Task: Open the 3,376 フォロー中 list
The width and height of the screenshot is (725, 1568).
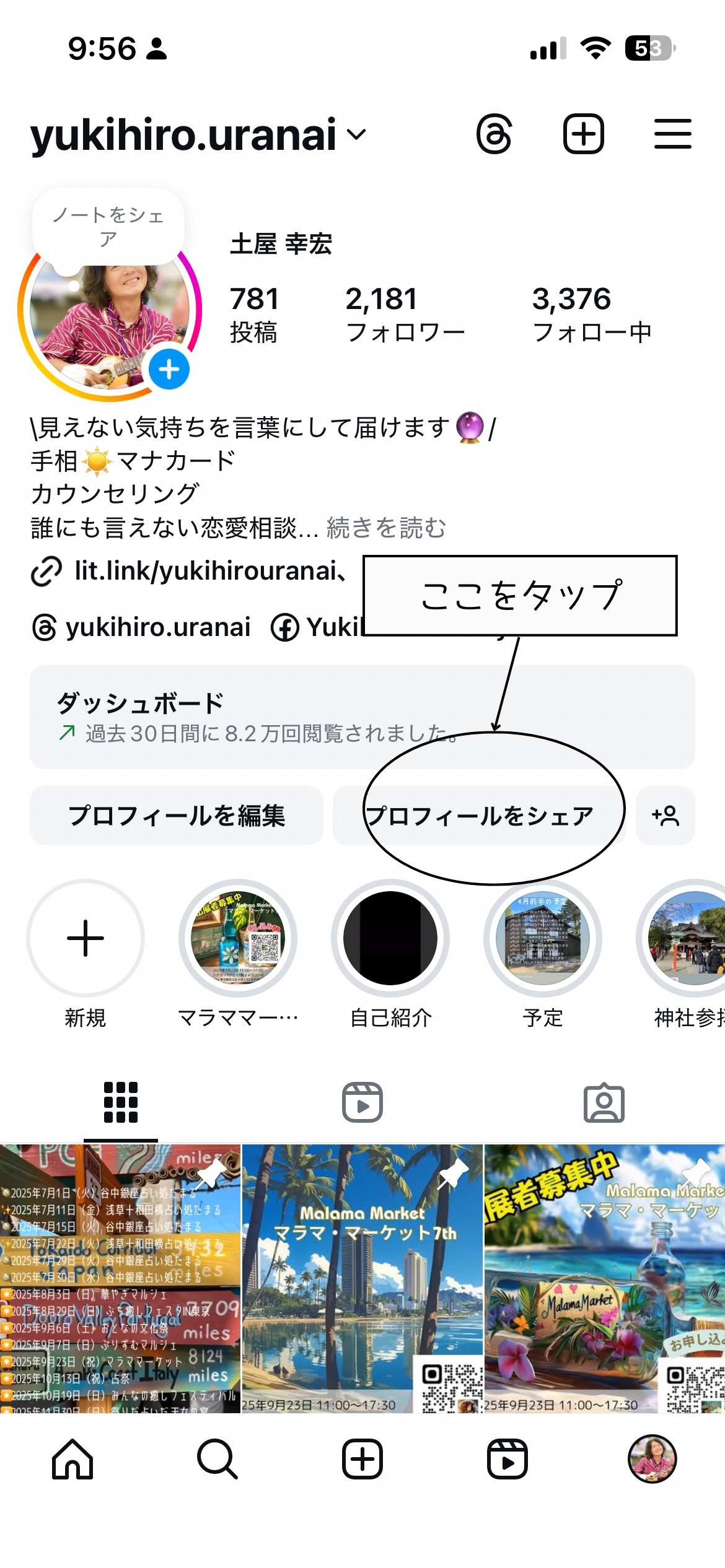Action: (591, 315)
